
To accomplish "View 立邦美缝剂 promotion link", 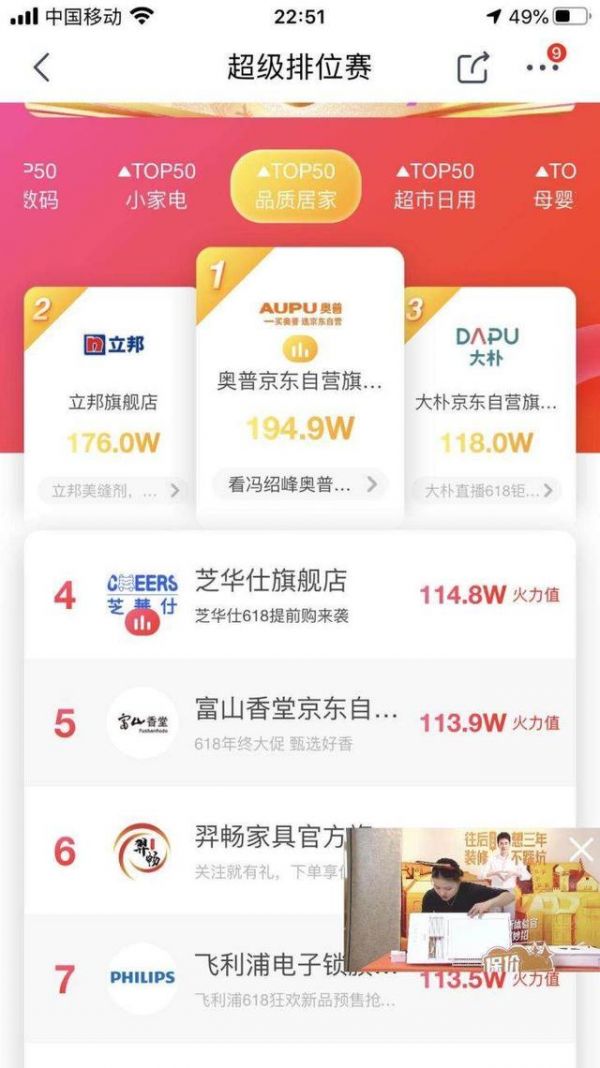I will [x=113, y=491].
